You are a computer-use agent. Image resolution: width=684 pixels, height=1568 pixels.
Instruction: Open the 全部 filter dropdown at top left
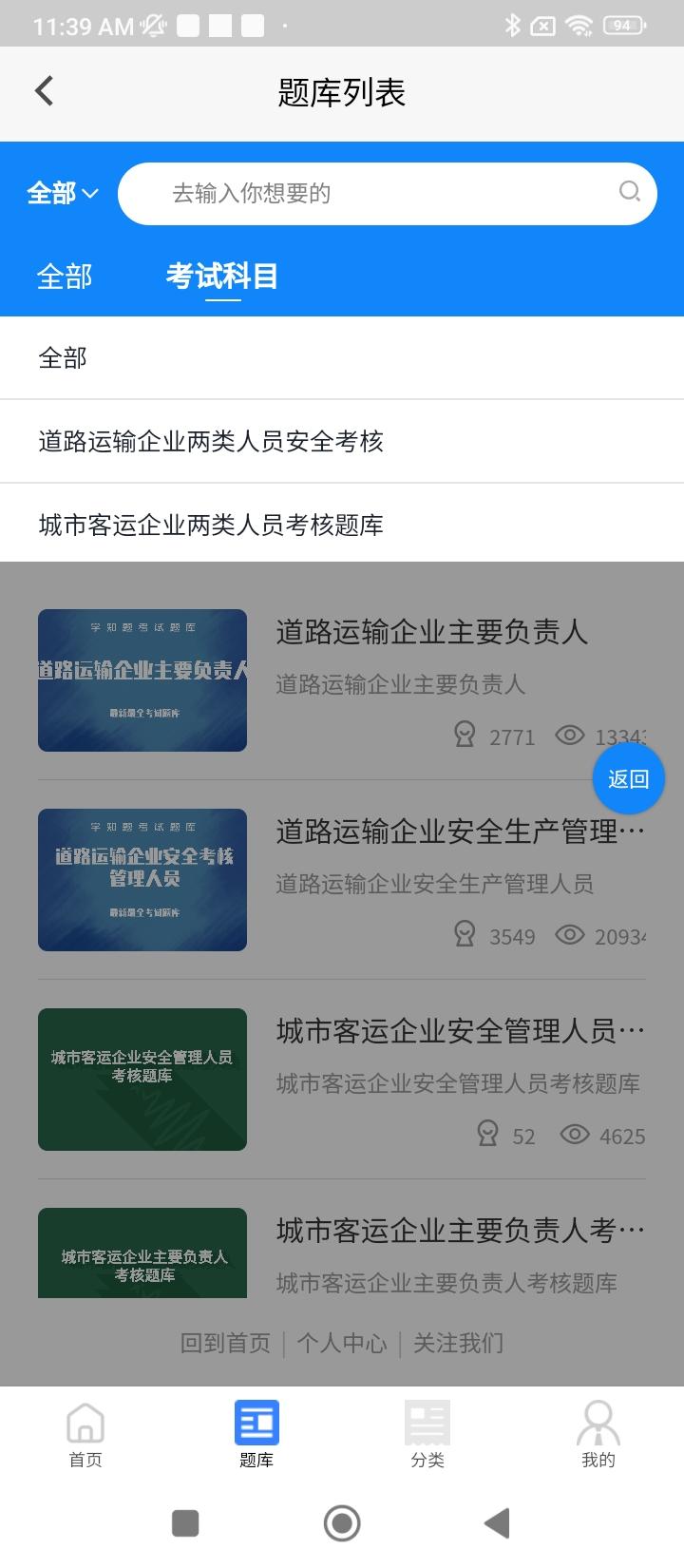tap(60, 193)
